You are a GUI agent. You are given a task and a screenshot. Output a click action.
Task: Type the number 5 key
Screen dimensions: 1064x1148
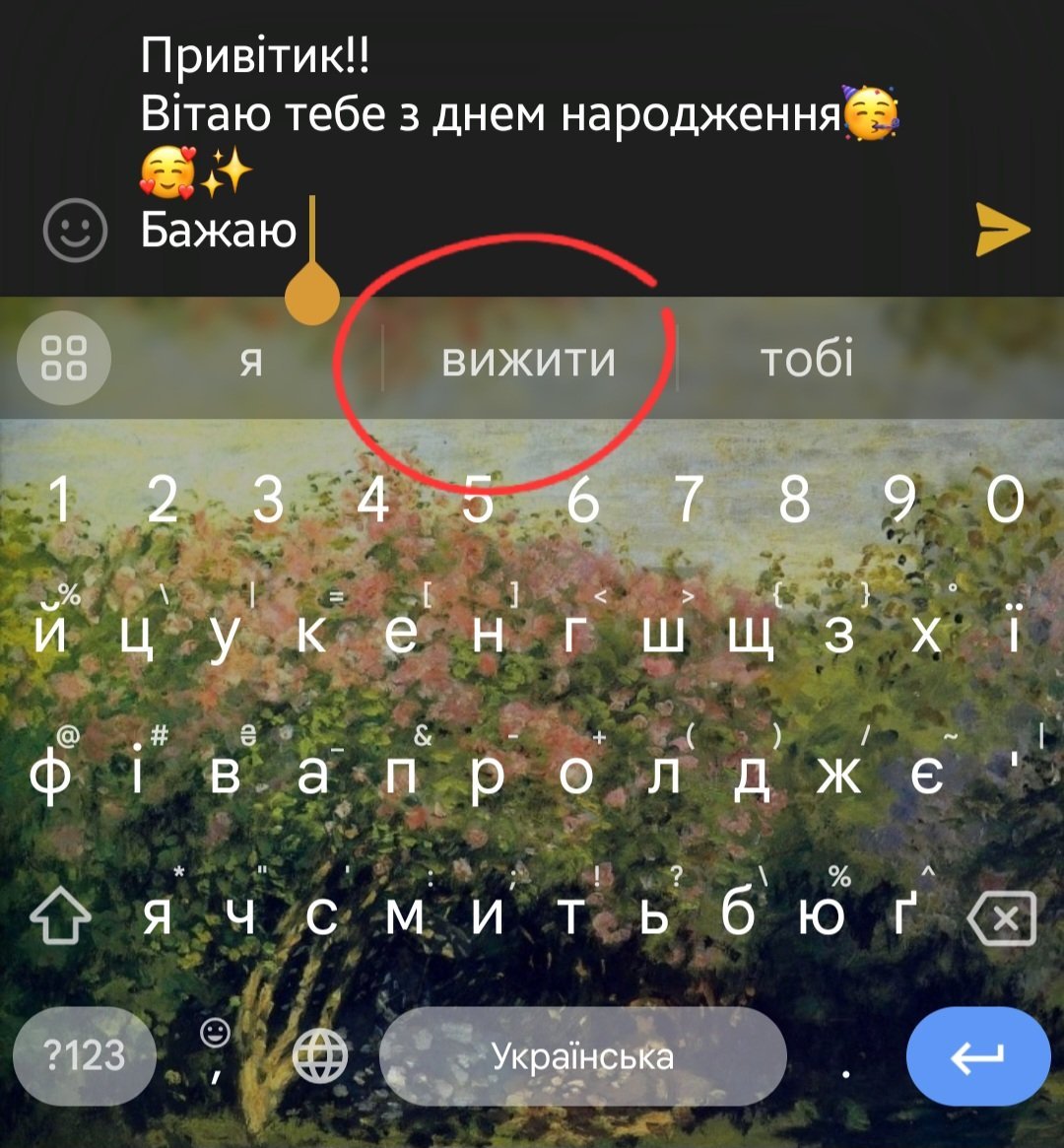[478, 502]
